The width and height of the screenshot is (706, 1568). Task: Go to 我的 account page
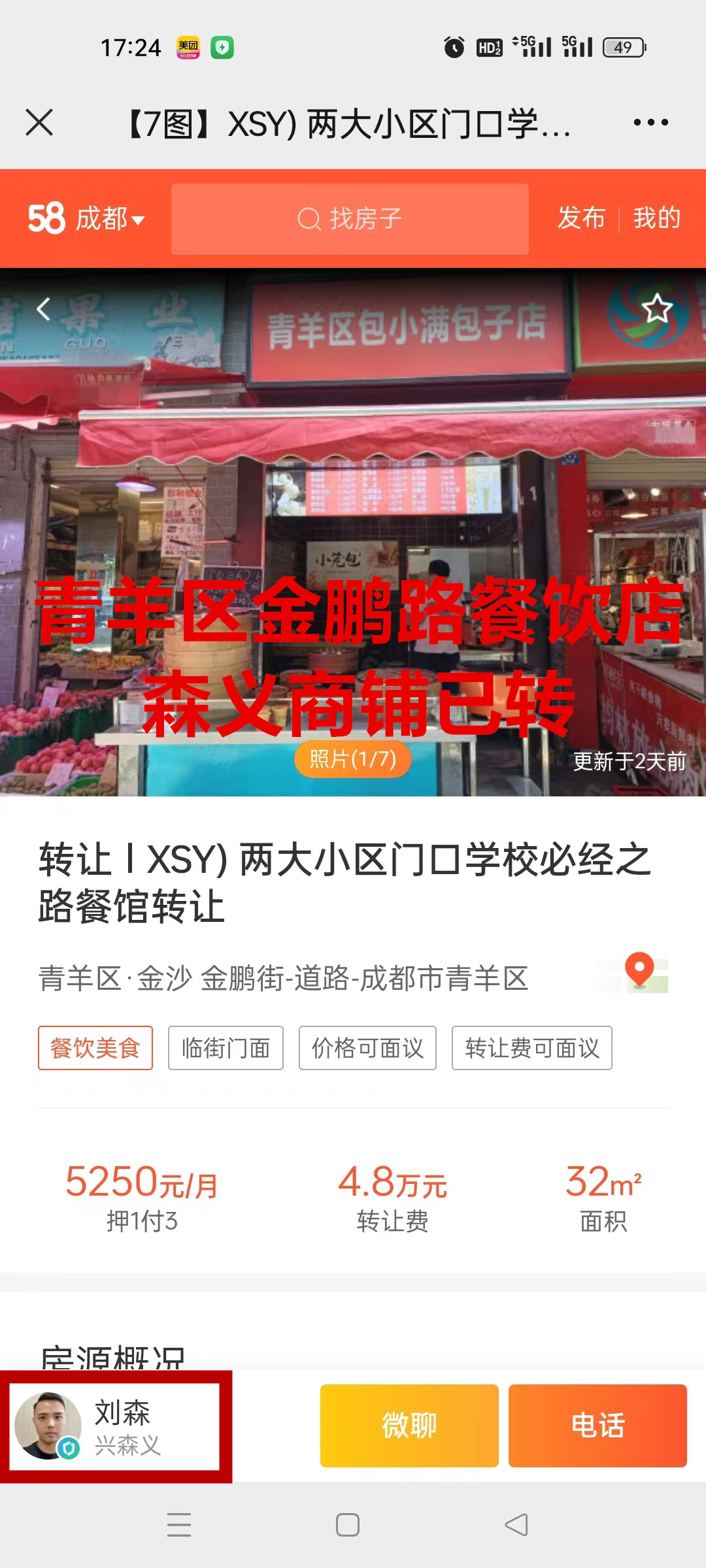coord(657,218)
